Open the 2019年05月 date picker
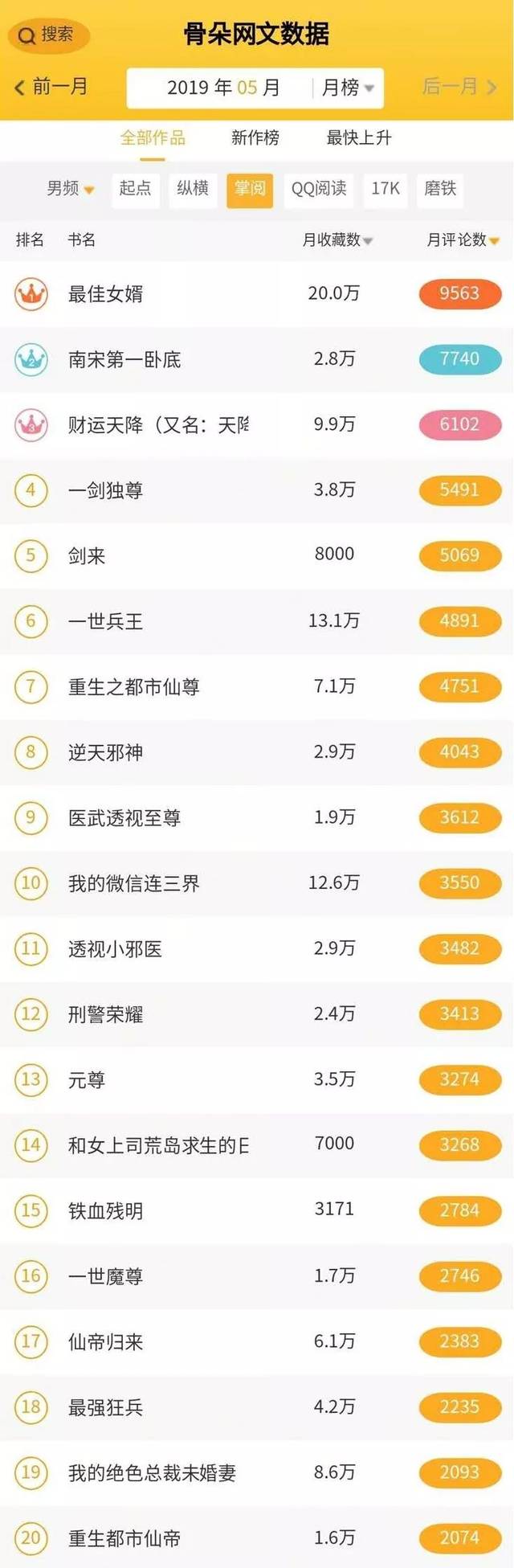 tap(222, 88)
